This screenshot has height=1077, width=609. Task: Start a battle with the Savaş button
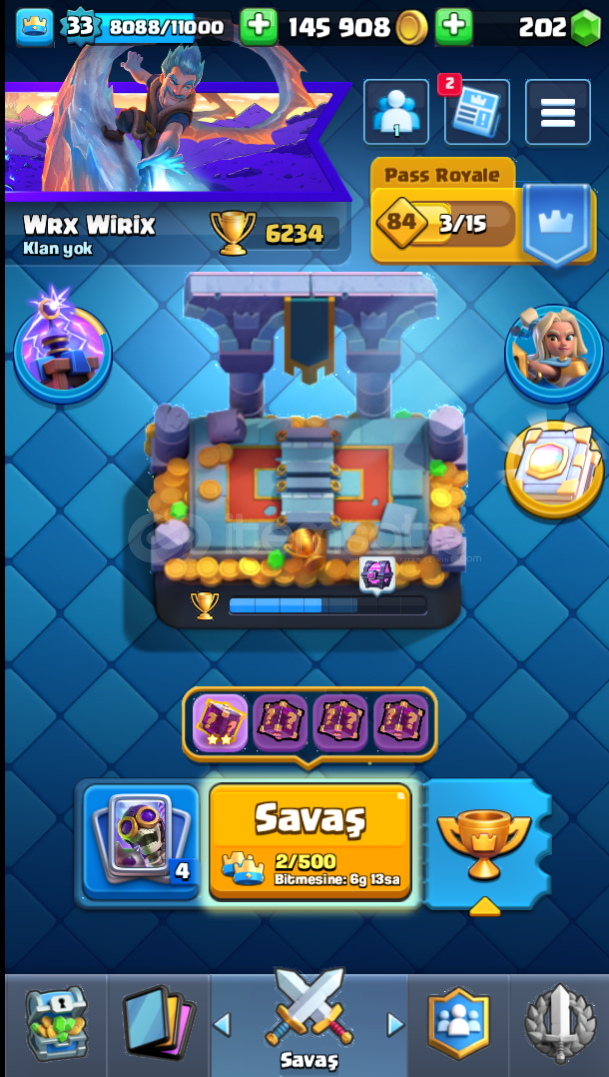310,841
